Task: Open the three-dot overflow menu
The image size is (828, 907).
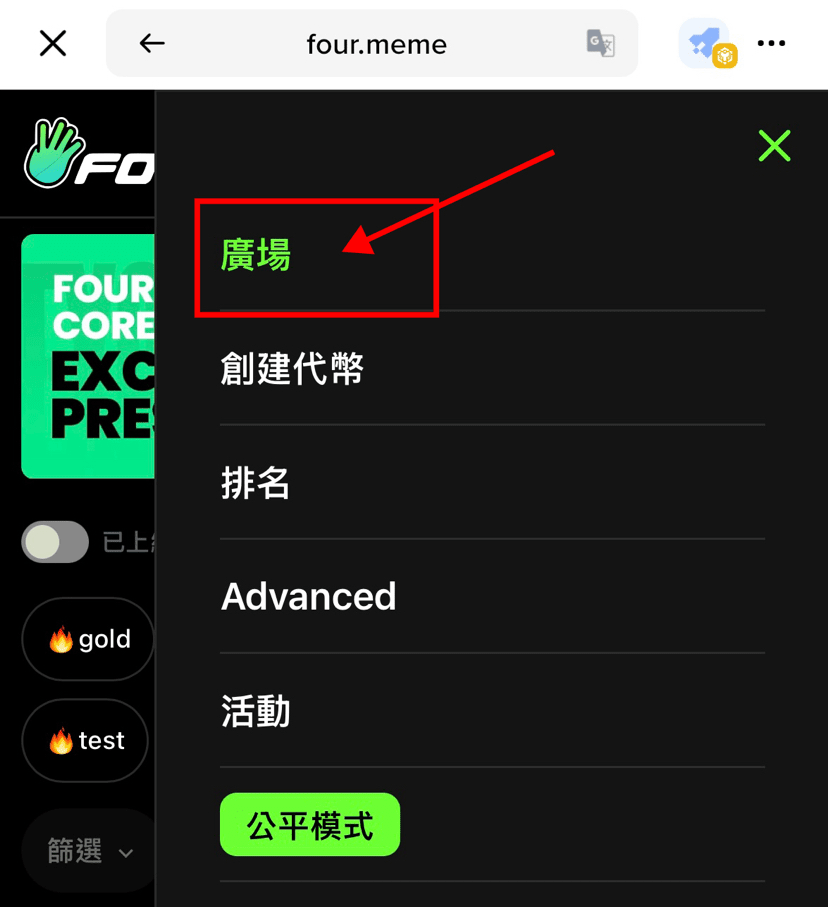Action: click(x=771, y=43)
